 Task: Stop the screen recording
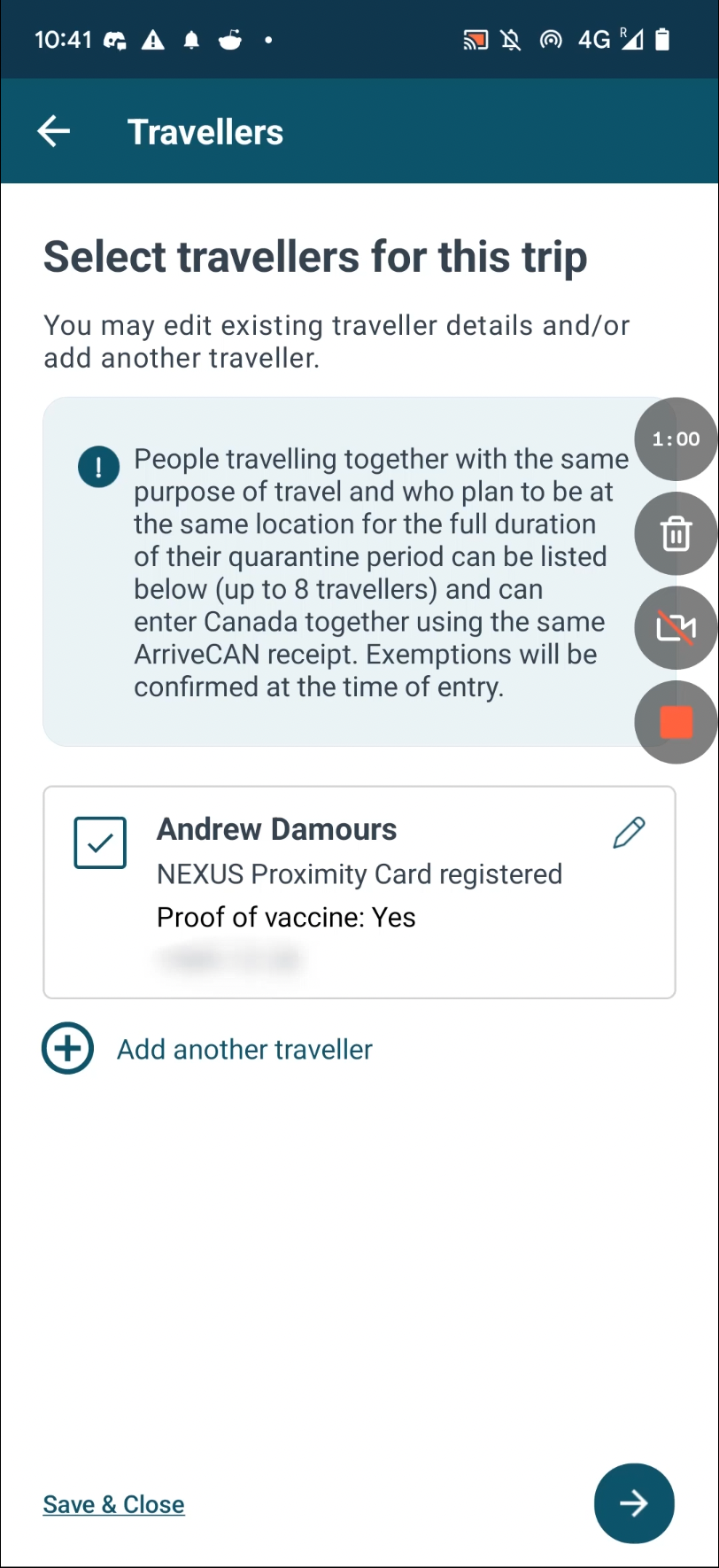click(676, 722)
